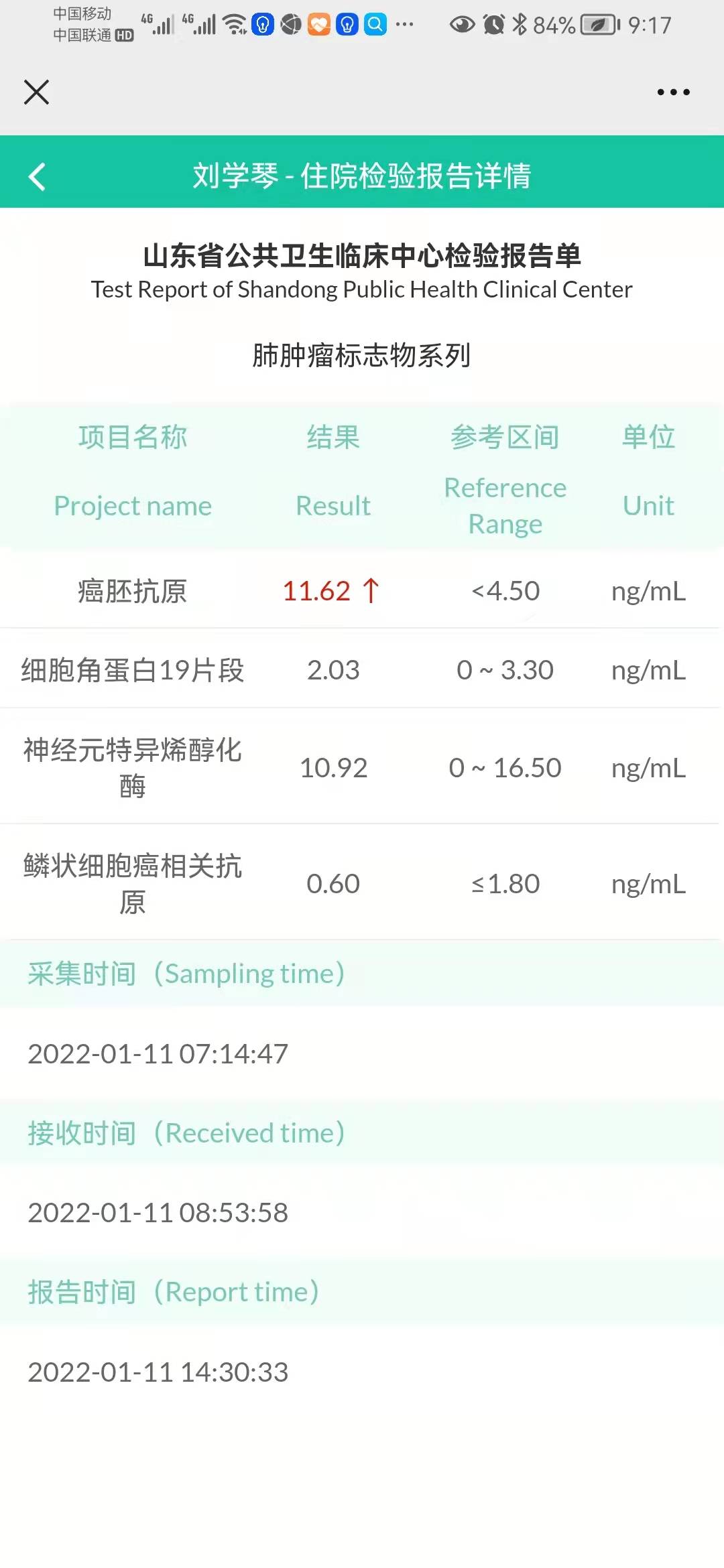Open the three-dot more options menu

coord(672,92)
